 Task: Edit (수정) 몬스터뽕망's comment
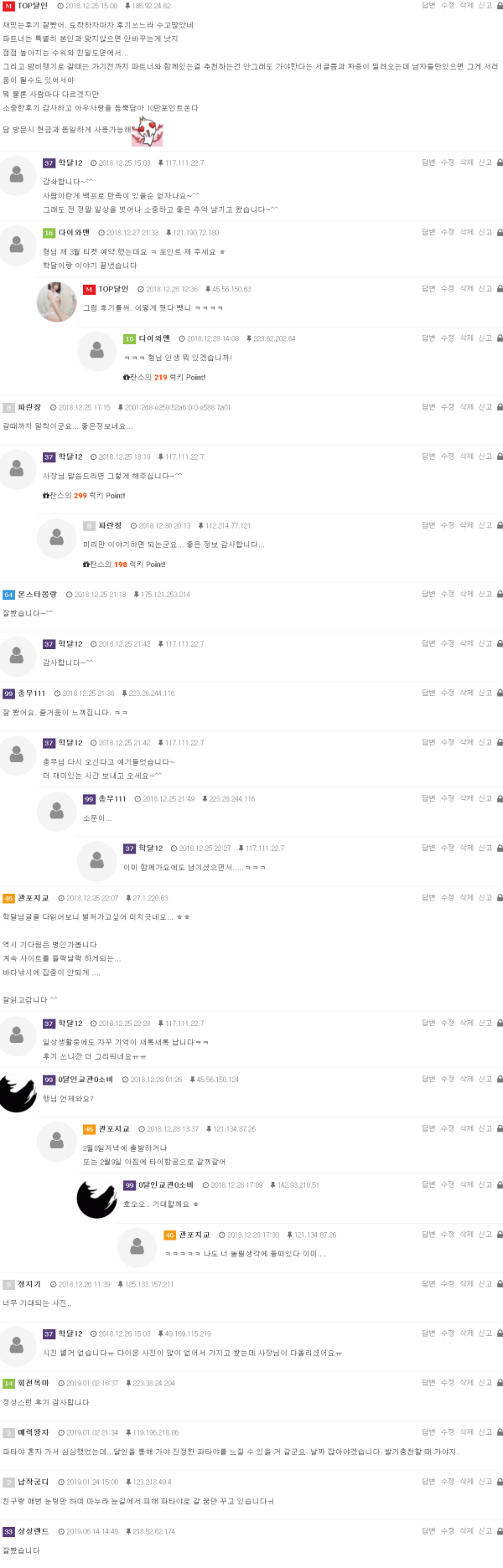pyautogui.click(x=448, y=594)
